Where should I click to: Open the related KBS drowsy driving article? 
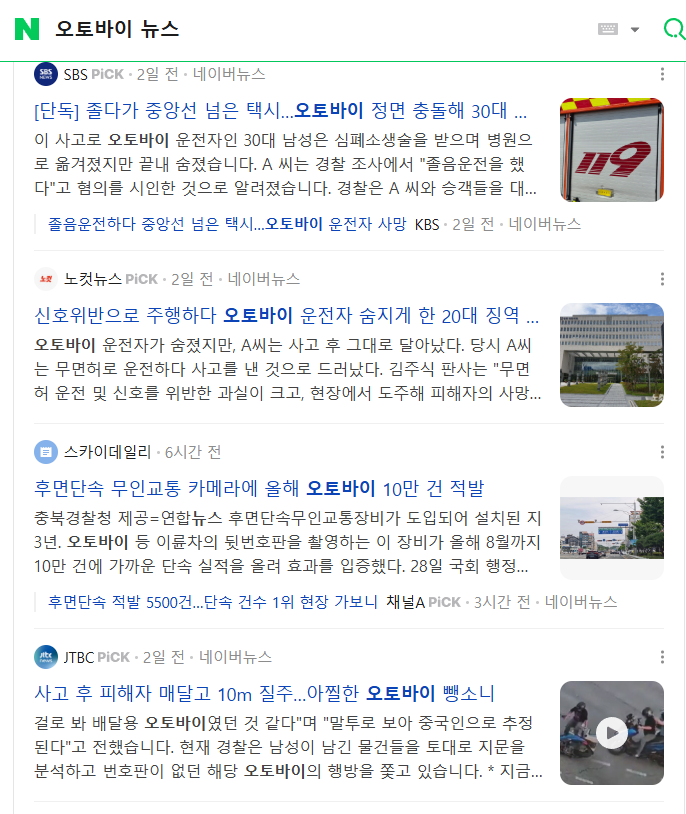[x=228, y=224]
